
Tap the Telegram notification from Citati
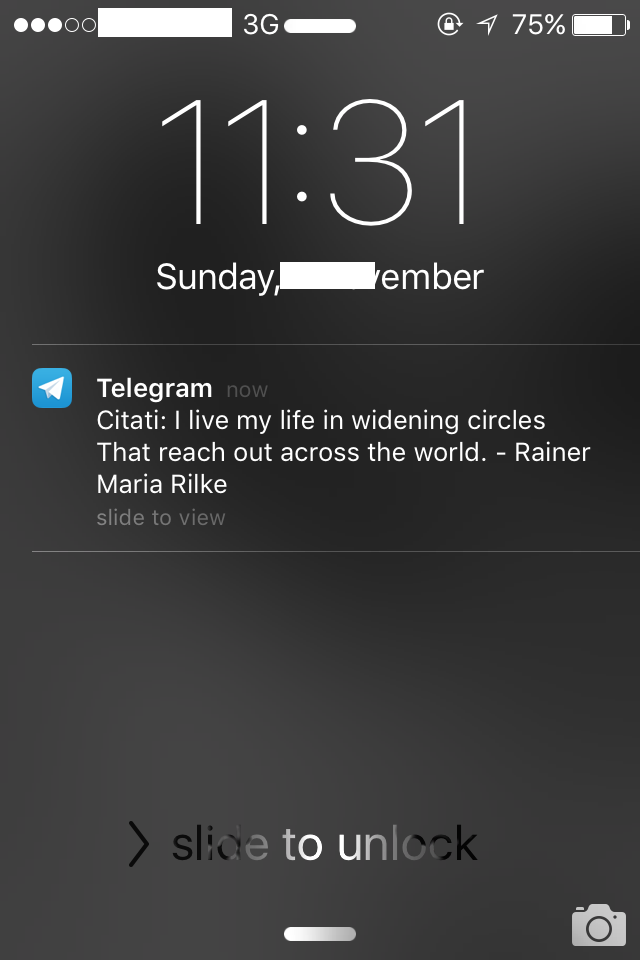(x=330, y=448)
